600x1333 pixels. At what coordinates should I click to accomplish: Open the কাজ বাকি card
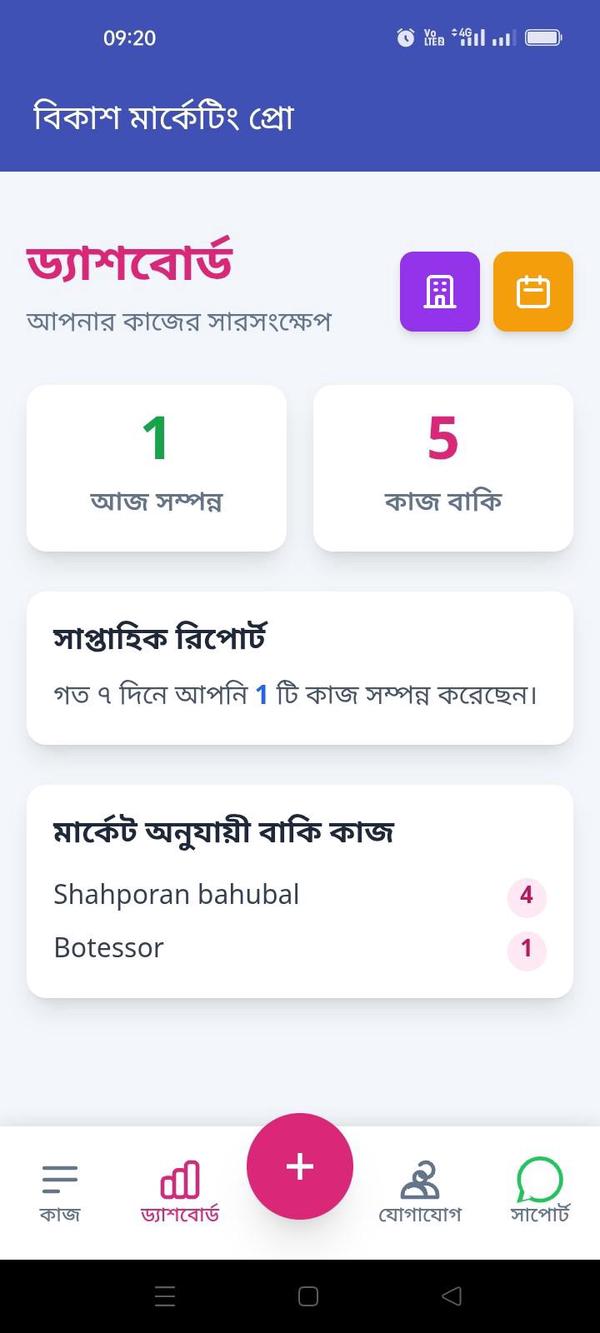443,467
